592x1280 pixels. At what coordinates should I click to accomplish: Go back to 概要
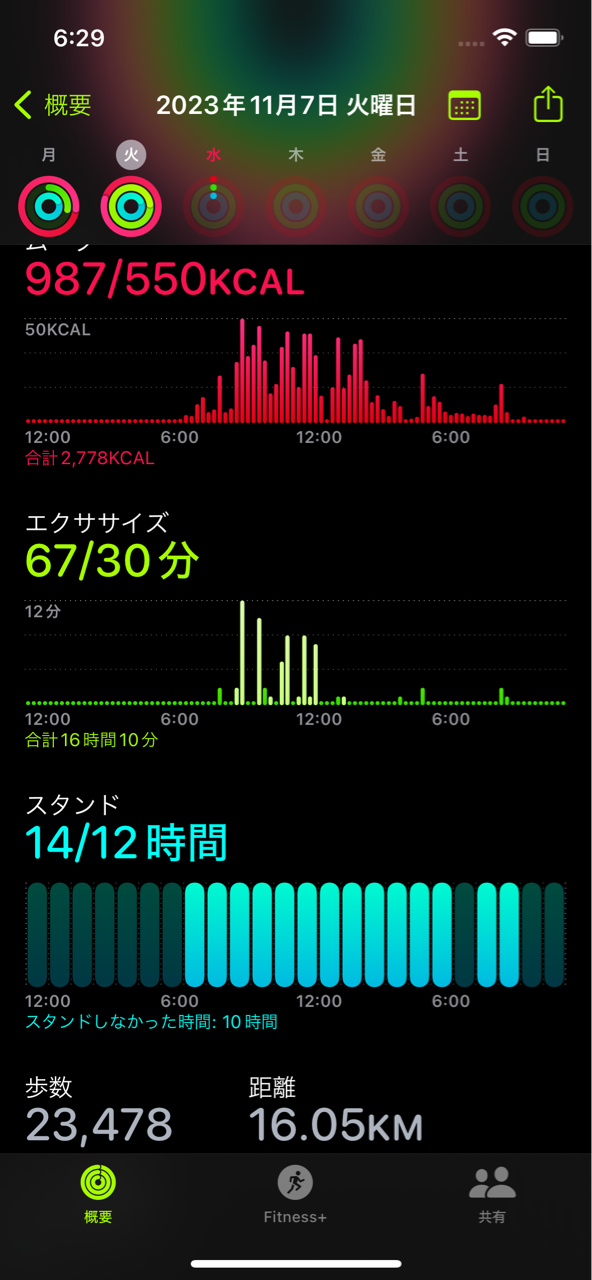[x=53, y=105]
